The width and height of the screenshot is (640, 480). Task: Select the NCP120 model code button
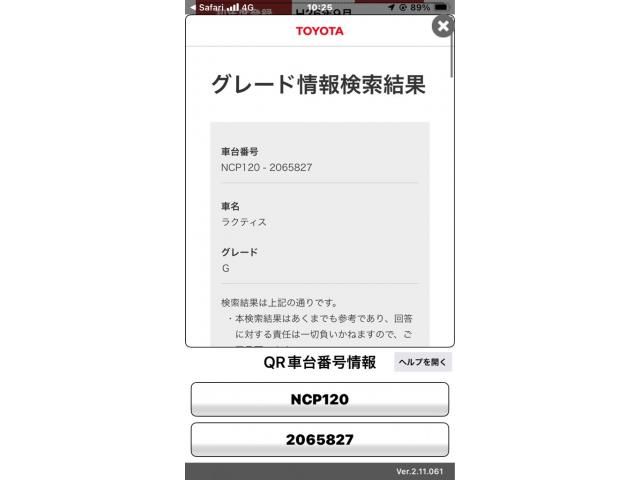(319, 399)
